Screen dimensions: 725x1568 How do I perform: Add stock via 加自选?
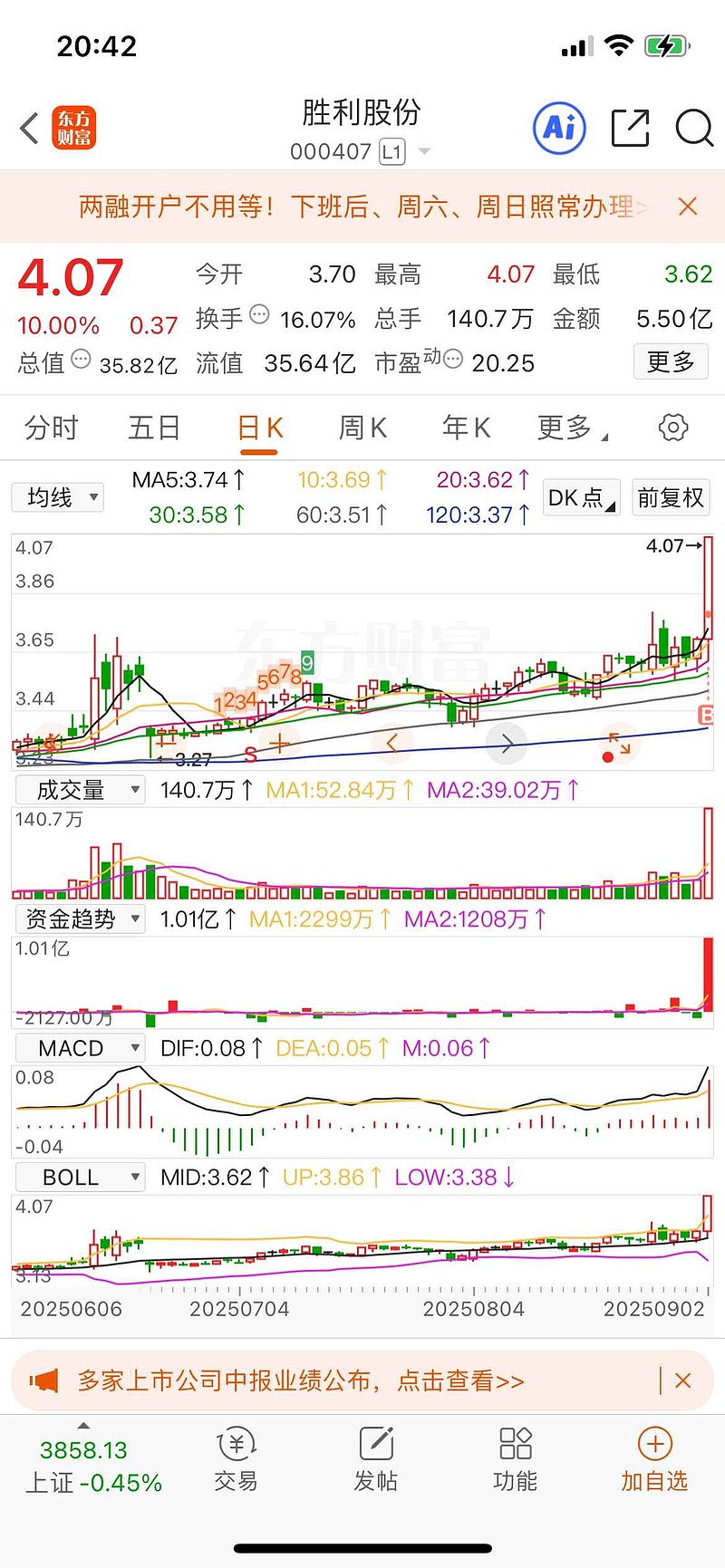(x=654, y=1460)
